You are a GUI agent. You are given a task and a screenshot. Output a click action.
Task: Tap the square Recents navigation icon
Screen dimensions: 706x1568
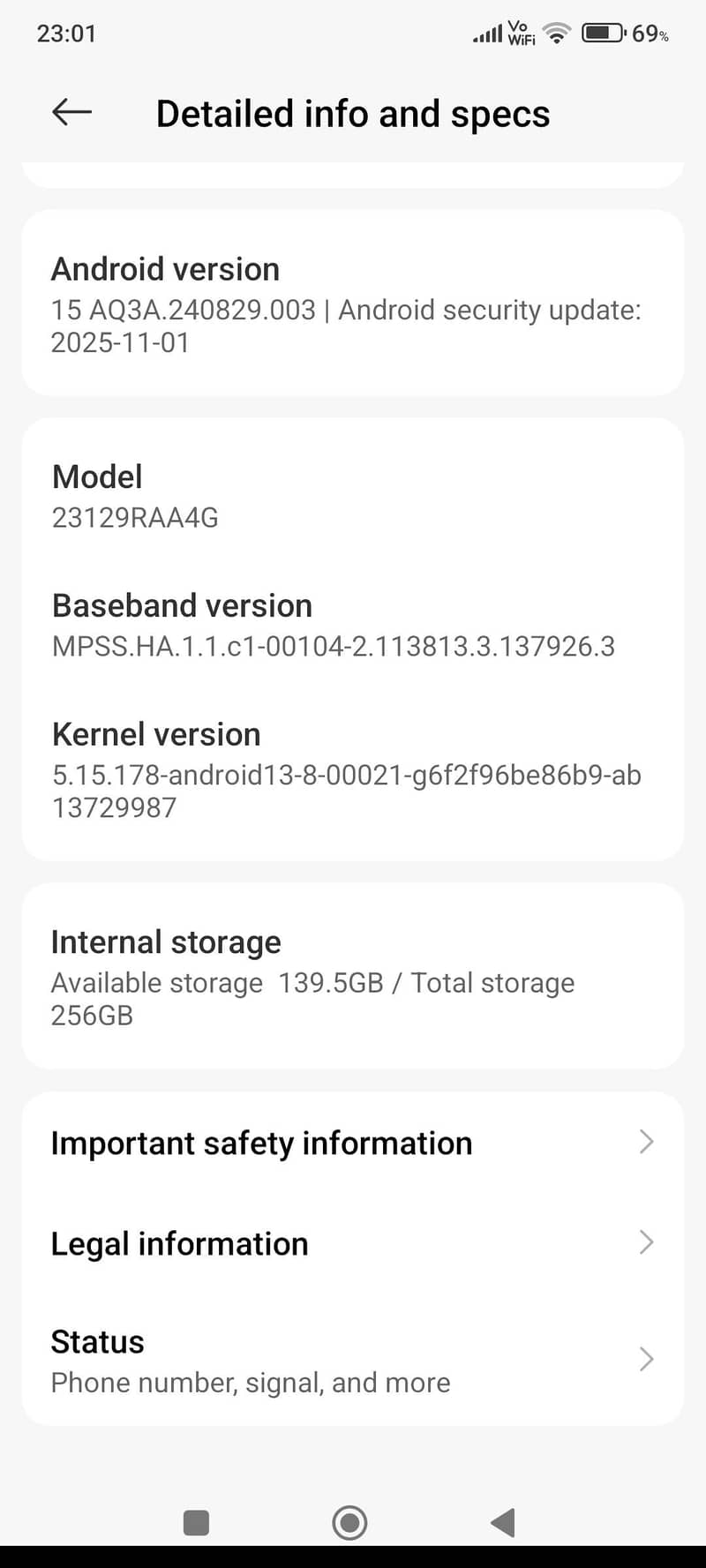click(x=196, y=1522)
